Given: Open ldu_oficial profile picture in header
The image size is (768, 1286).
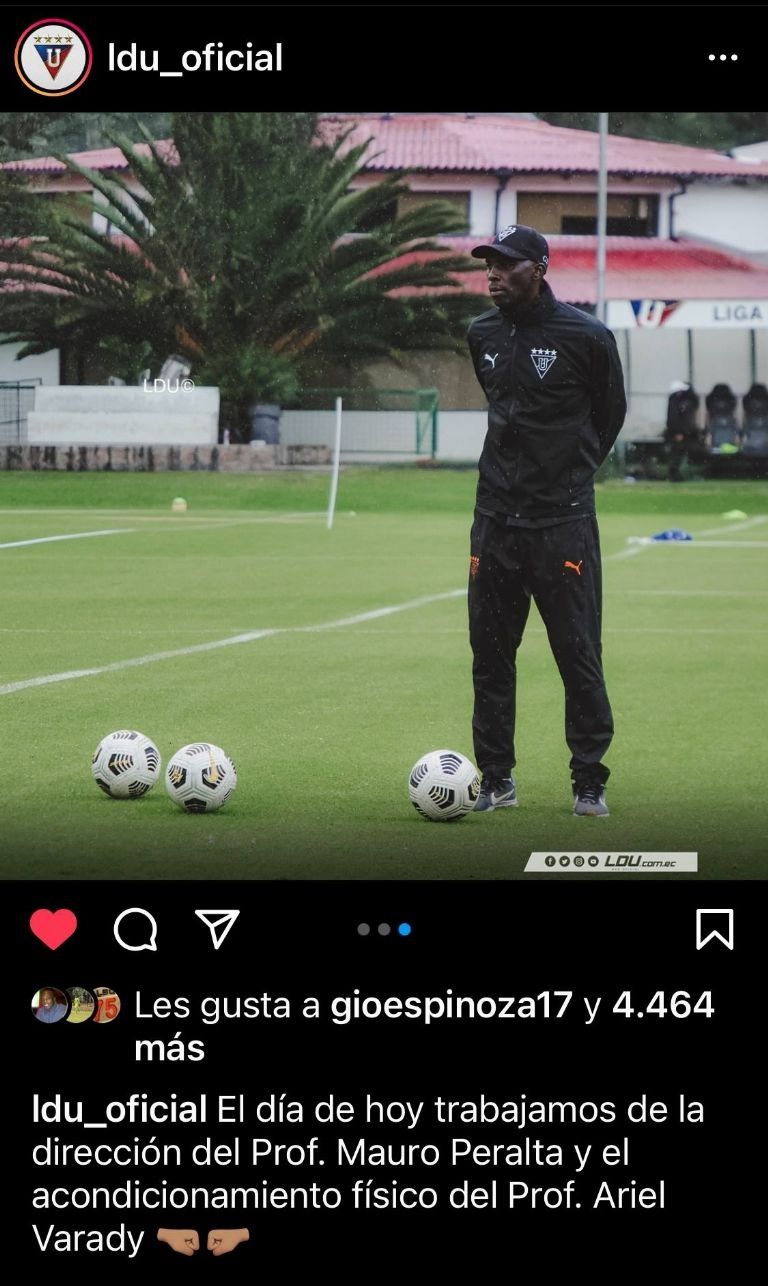Looking at the screenshot, I should (53, 58).
